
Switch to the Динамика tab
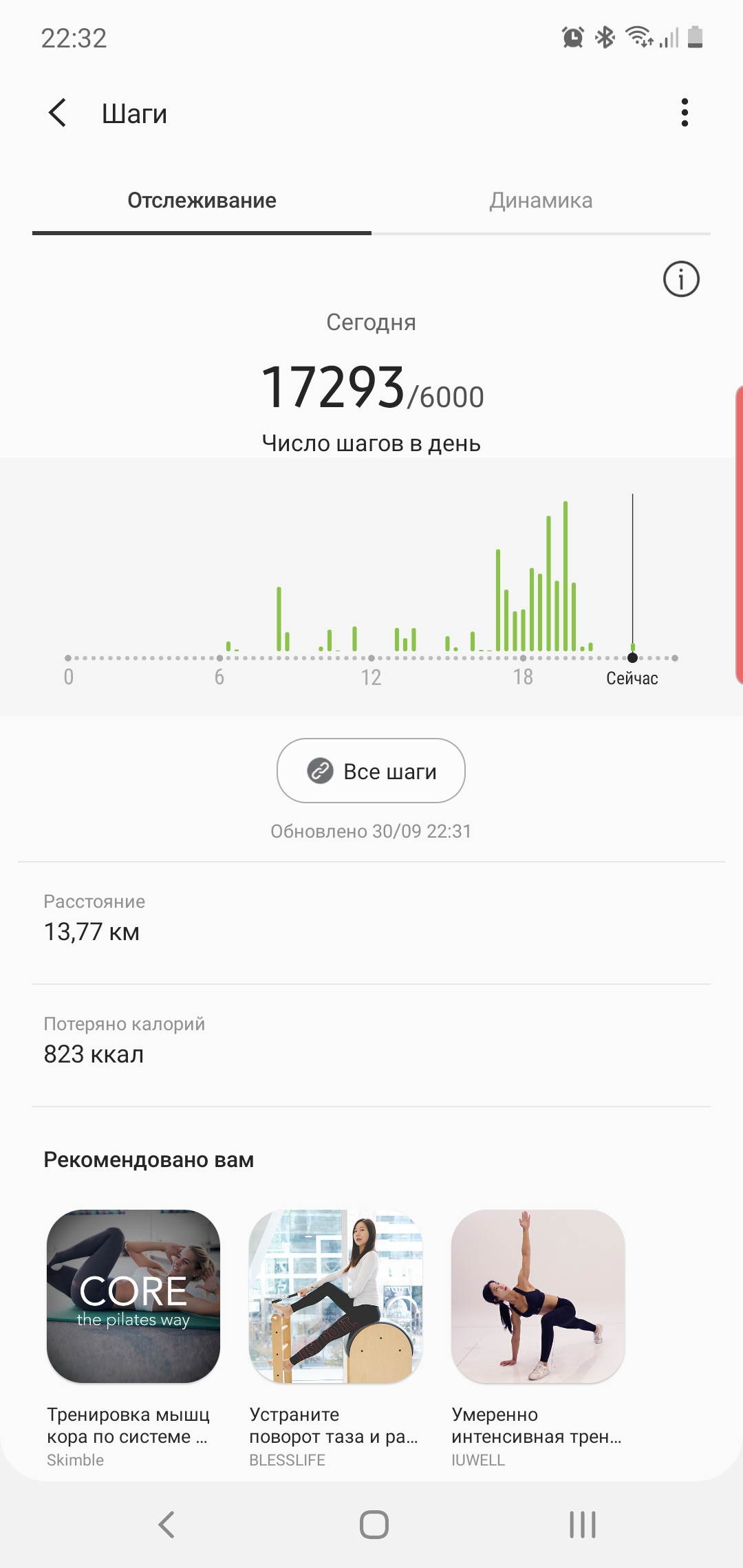tap(541, 201)
